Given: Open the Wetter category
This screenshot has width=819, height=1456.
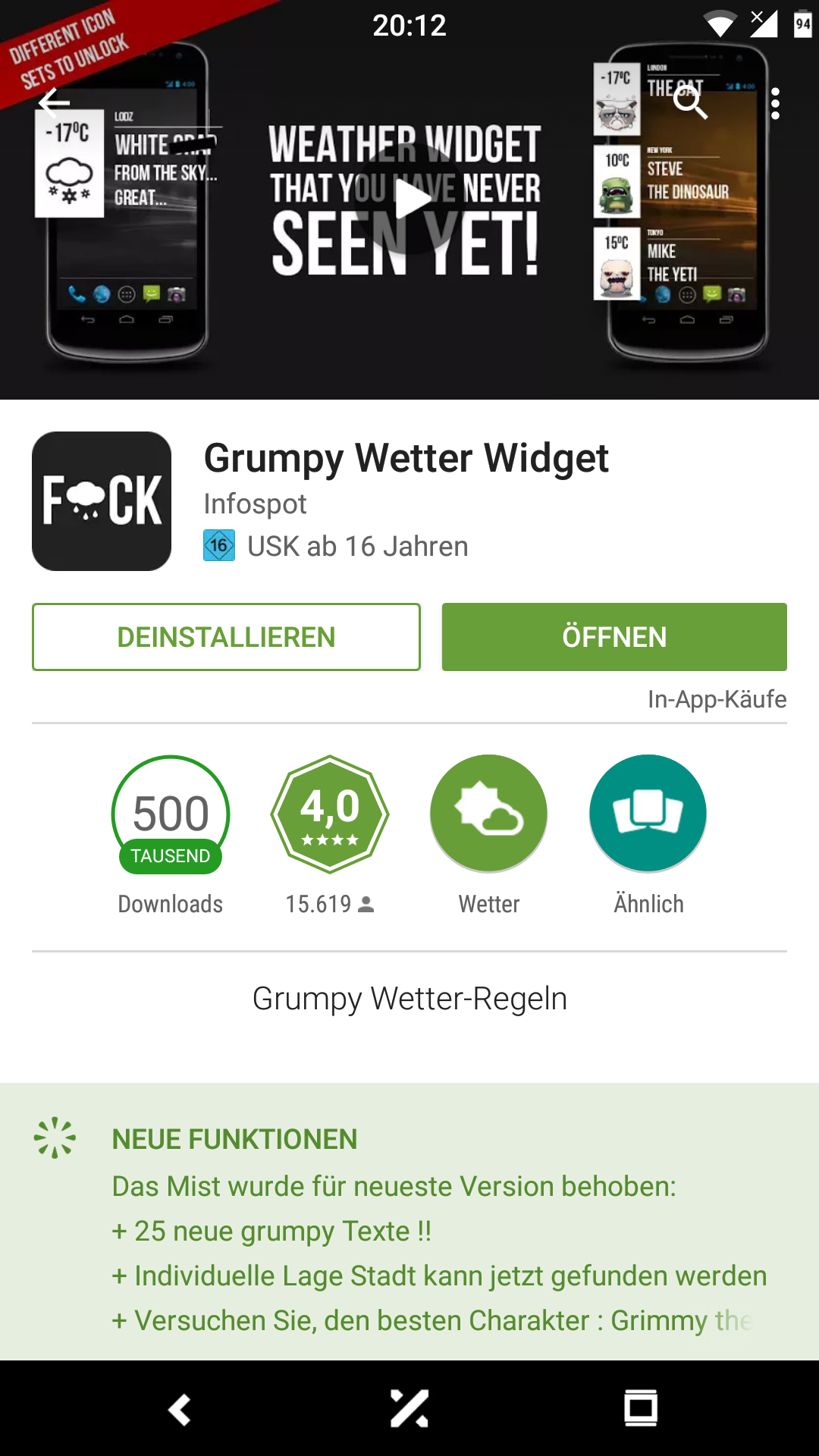Looking at the screenshot, I should [x=489, y=814].
